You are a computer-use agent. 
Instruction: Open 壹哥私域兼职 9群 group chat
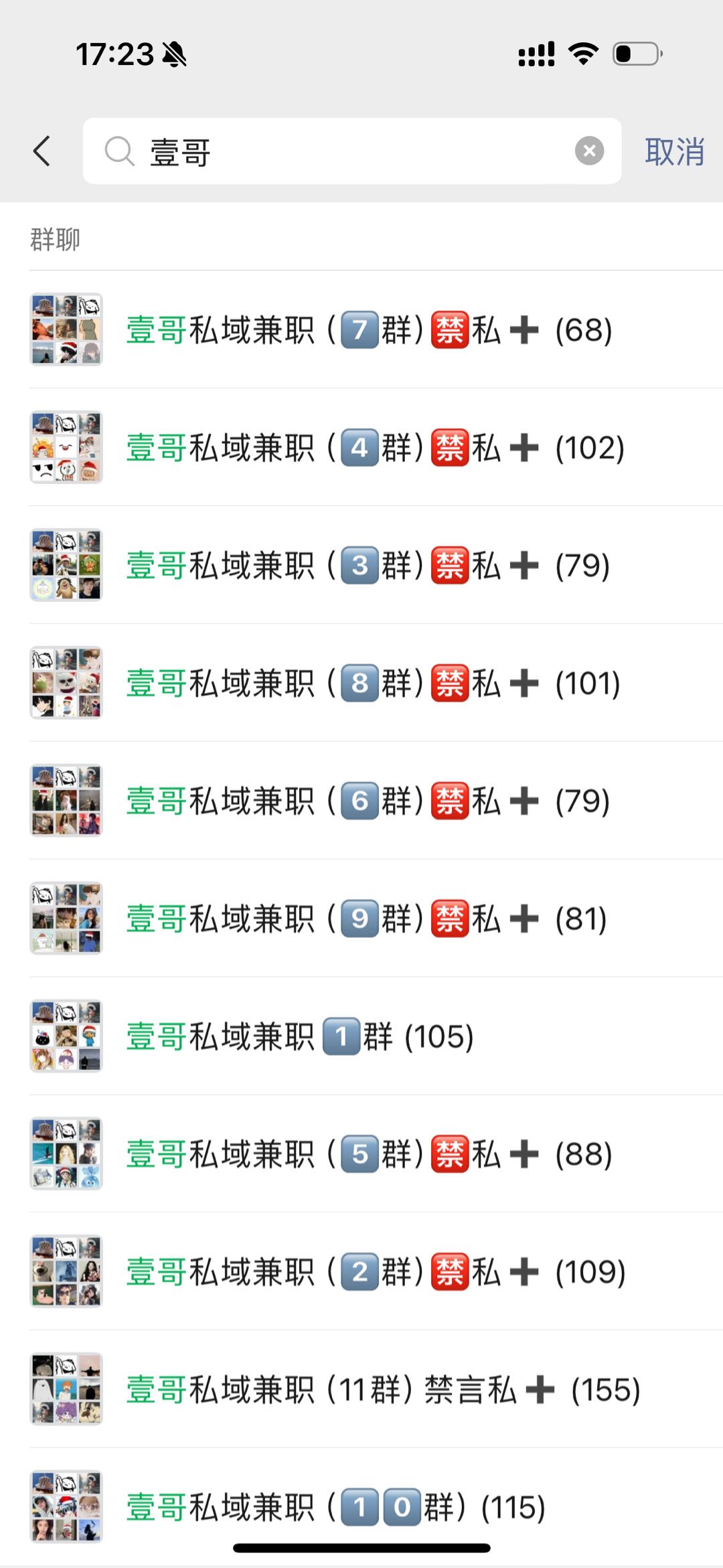[368, 919]
